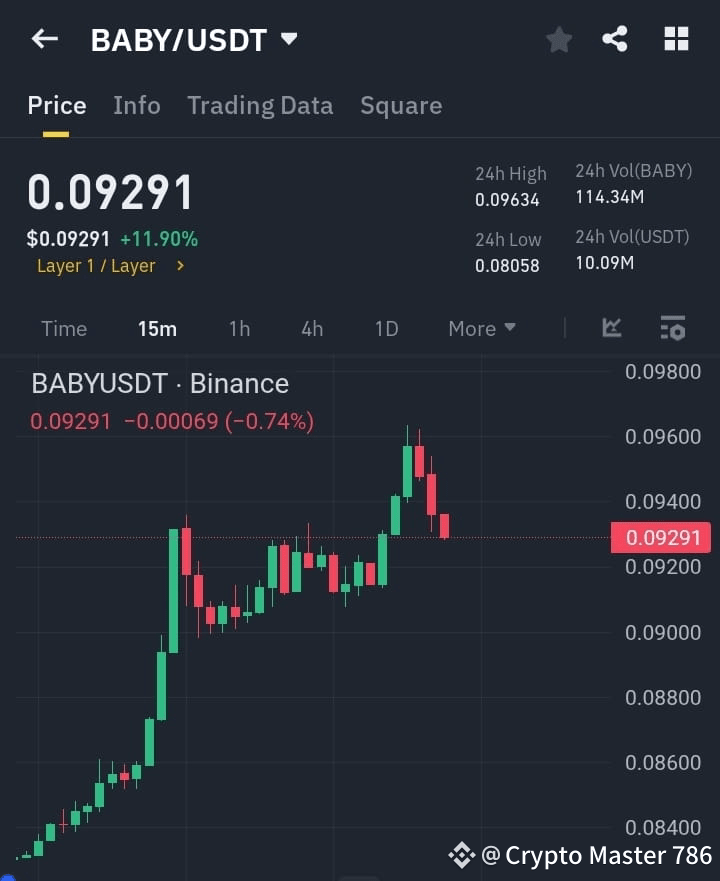This screenshot has width=720, height=881.
Task: Select the 1D timeframe
Action: (x=386, y=328)
